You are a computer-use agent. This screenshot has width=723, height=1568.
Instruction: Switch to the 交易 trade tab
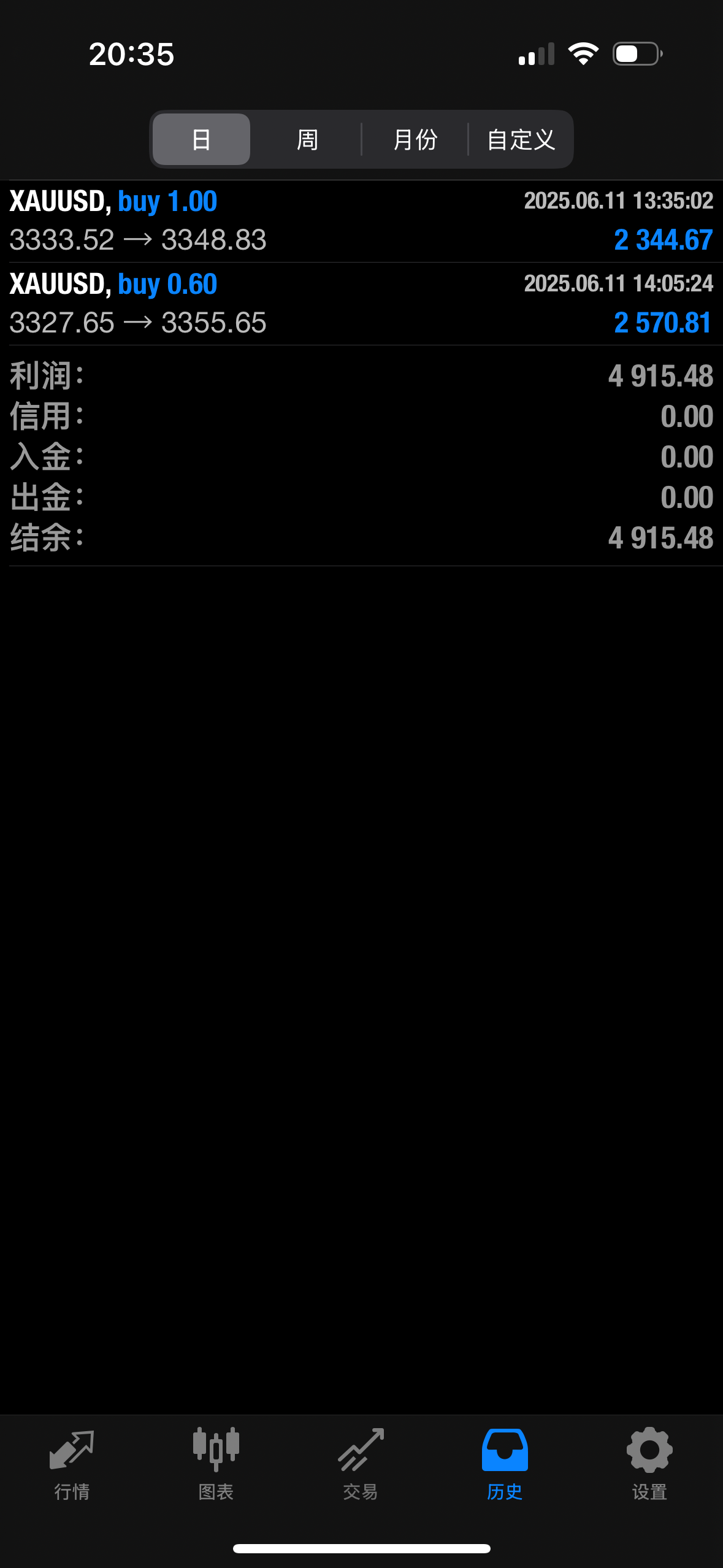361,1464
